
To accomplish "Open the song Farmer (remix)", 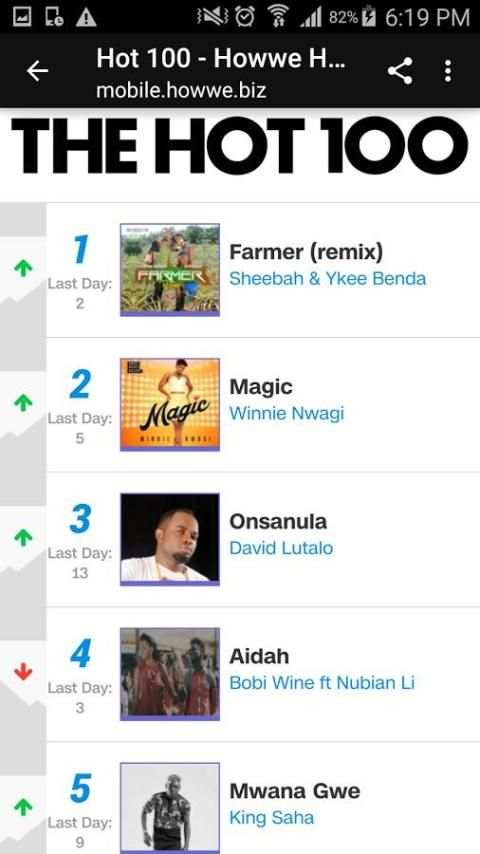I will coord(306,252).
